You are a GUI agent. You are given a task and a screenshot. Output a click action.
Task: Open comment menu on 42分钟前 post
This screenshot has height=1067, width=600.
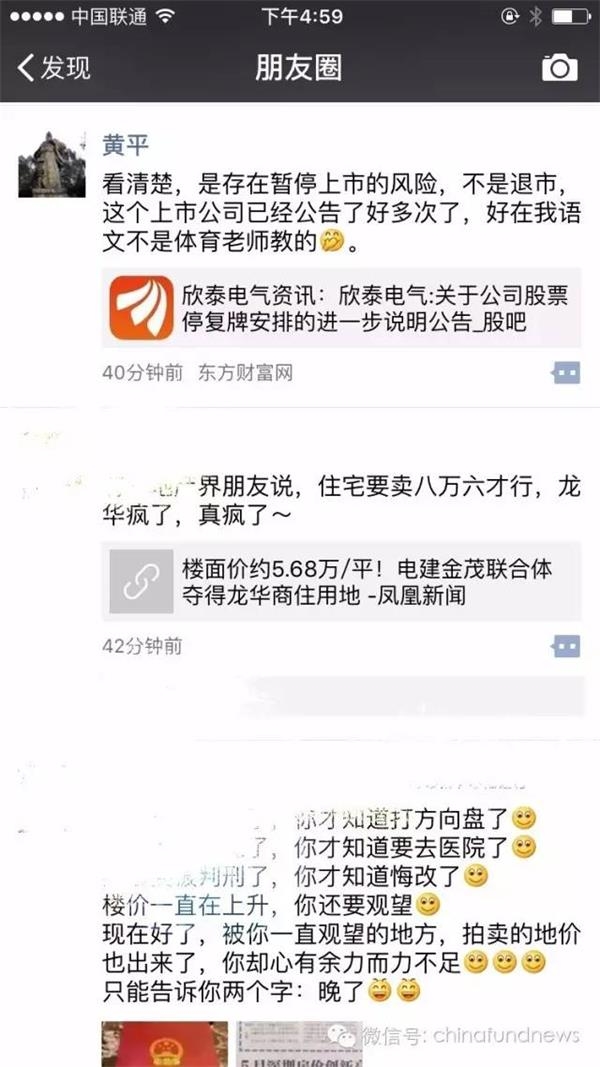[x=565, y=646]
